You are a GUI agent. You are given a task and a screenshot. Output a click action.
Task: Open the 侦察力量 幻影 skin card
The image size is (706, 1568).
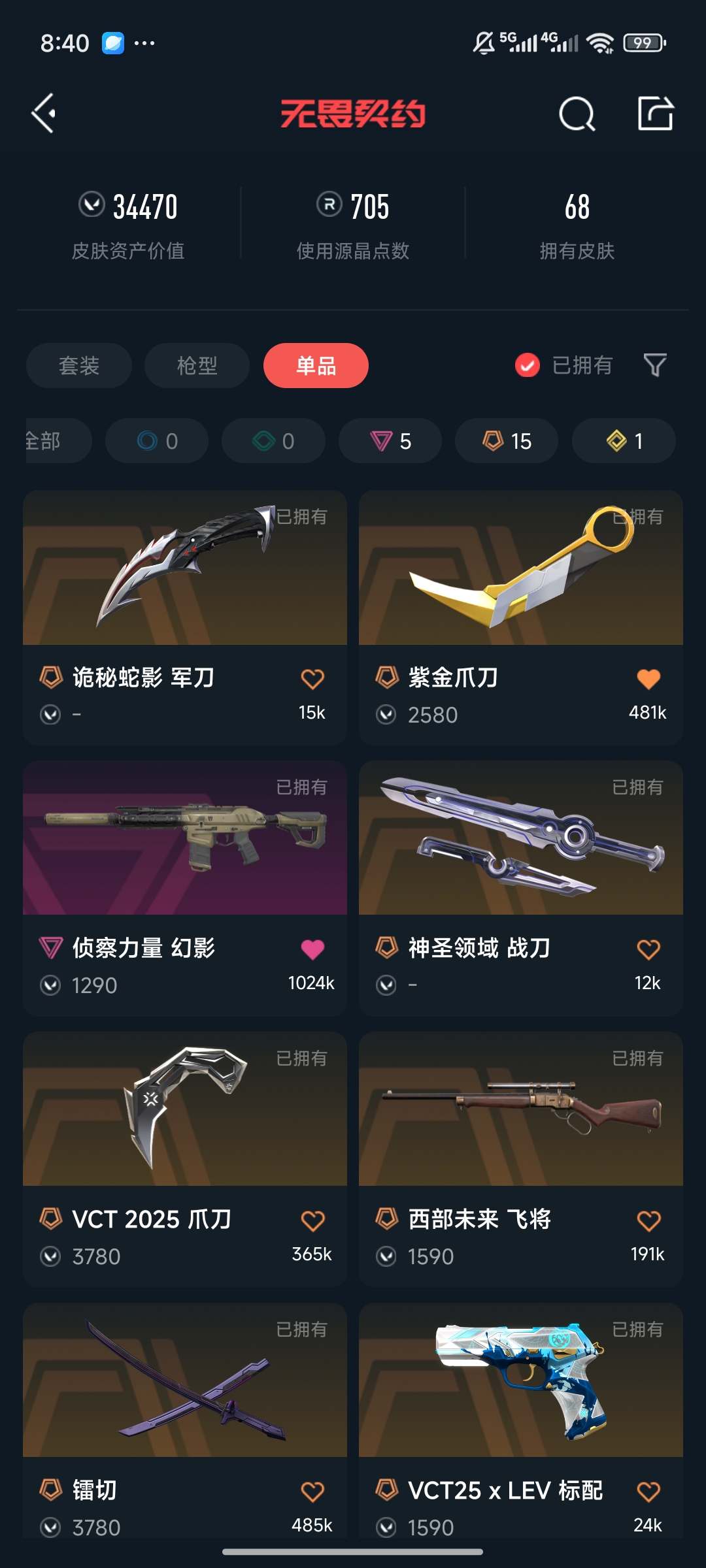click(184, 838)
